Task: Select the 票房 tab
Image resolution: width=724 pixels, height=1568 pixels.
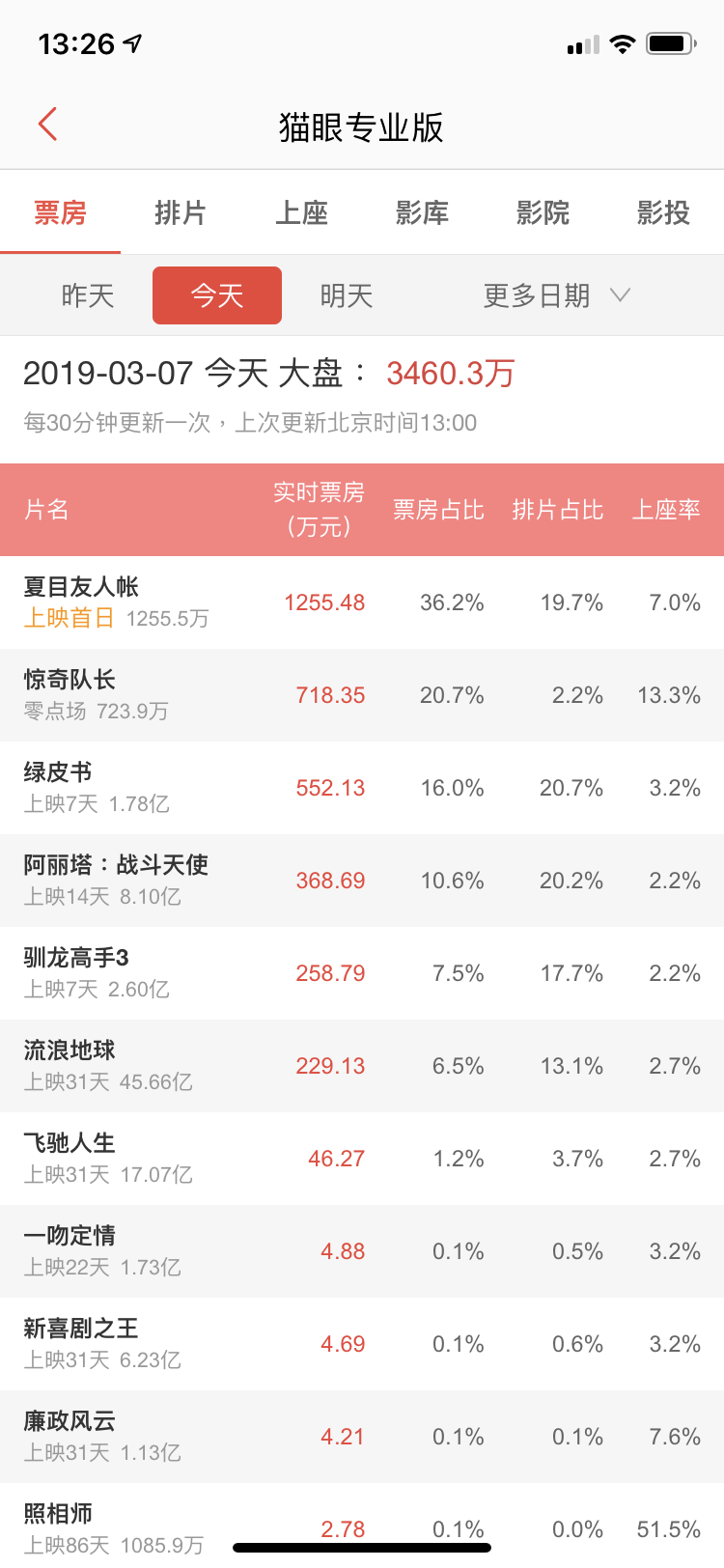Action: (60, 212)
